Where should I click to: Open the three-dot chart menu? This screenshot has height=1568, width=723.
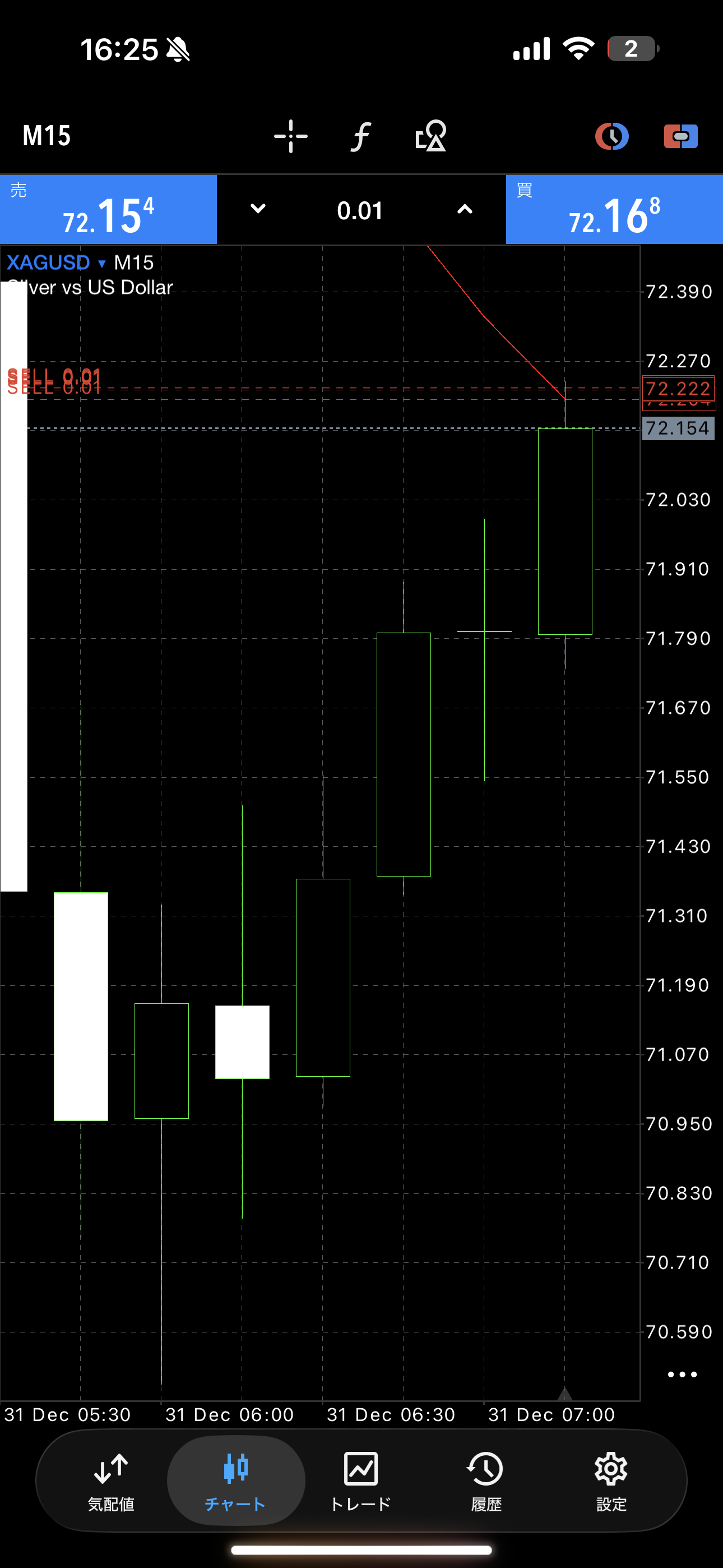(682, 1375)
